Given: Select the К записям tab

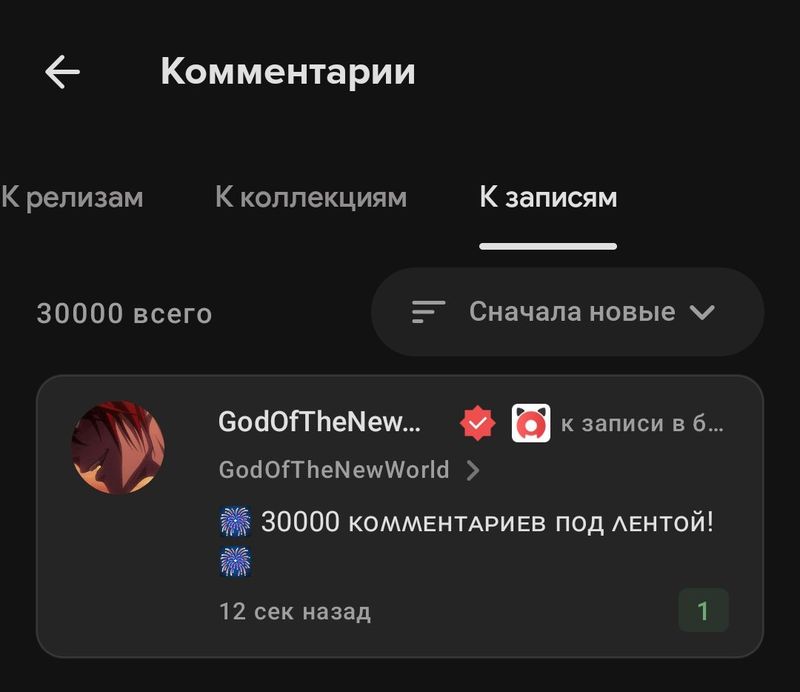Looking at the screenshot, I should pos(548,197).
